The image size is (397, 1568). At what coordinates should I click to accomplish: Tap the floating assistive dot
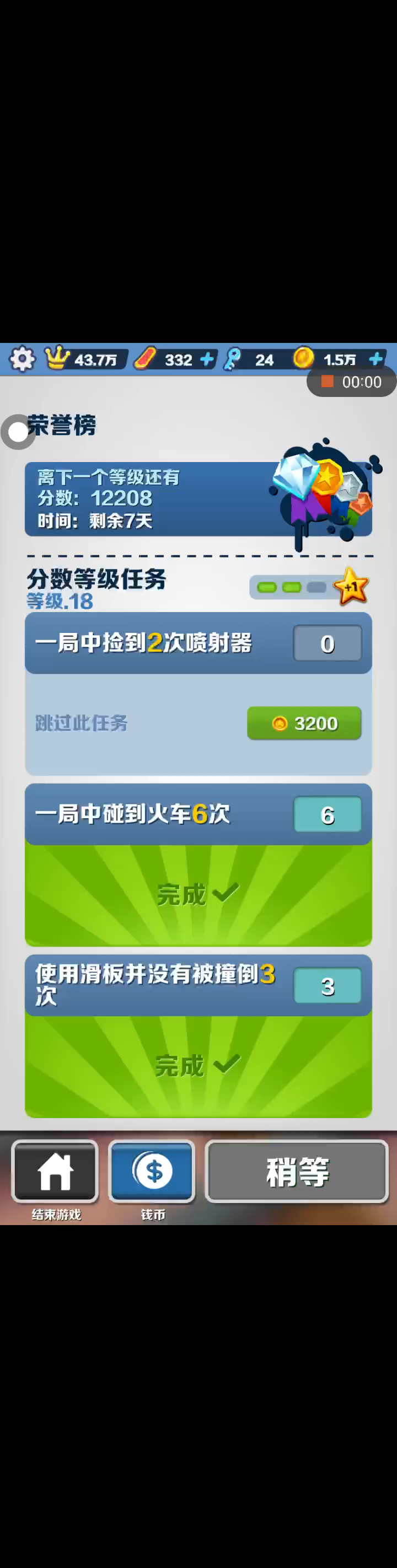coord(18,432)
